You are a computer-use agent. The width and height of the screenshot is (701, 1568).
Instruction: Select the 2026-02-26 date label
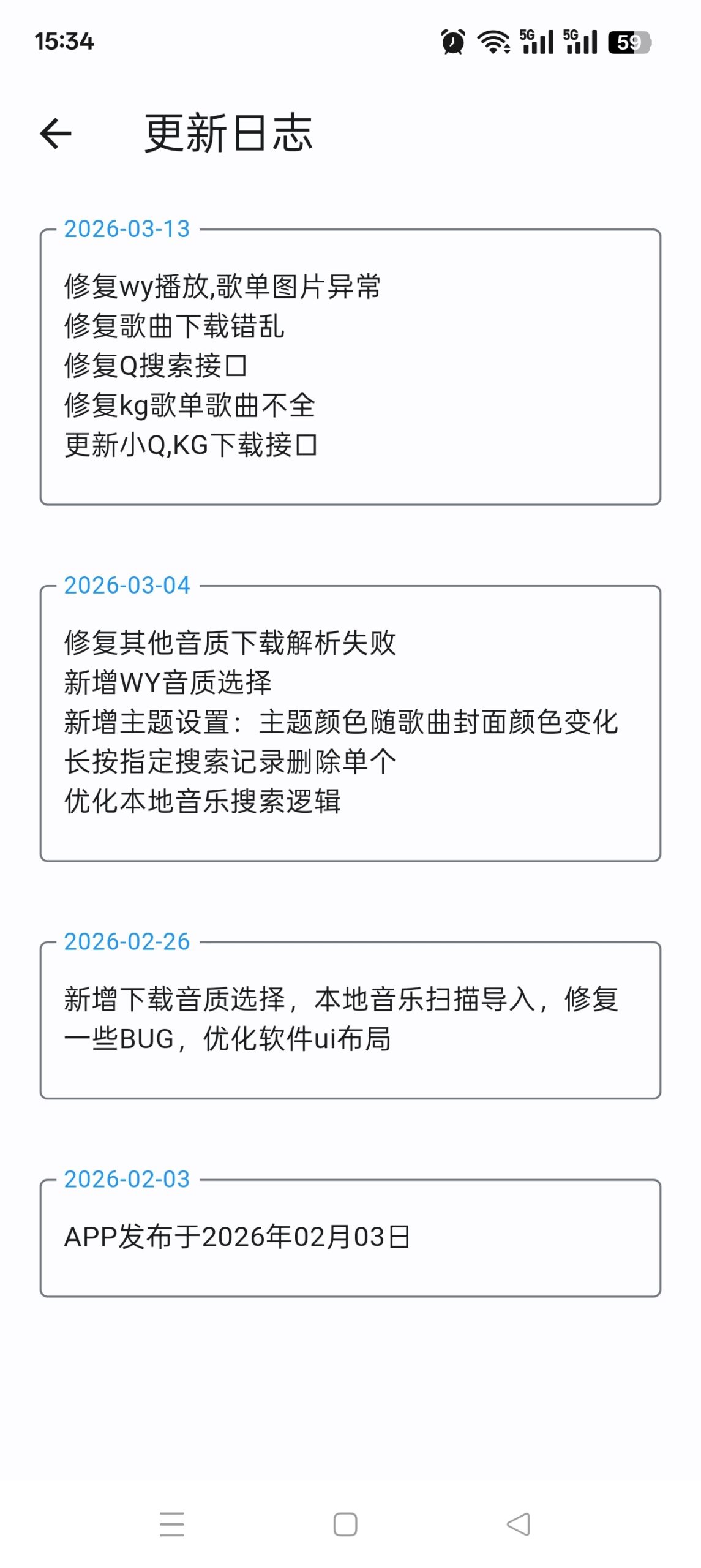pos(127,943)
